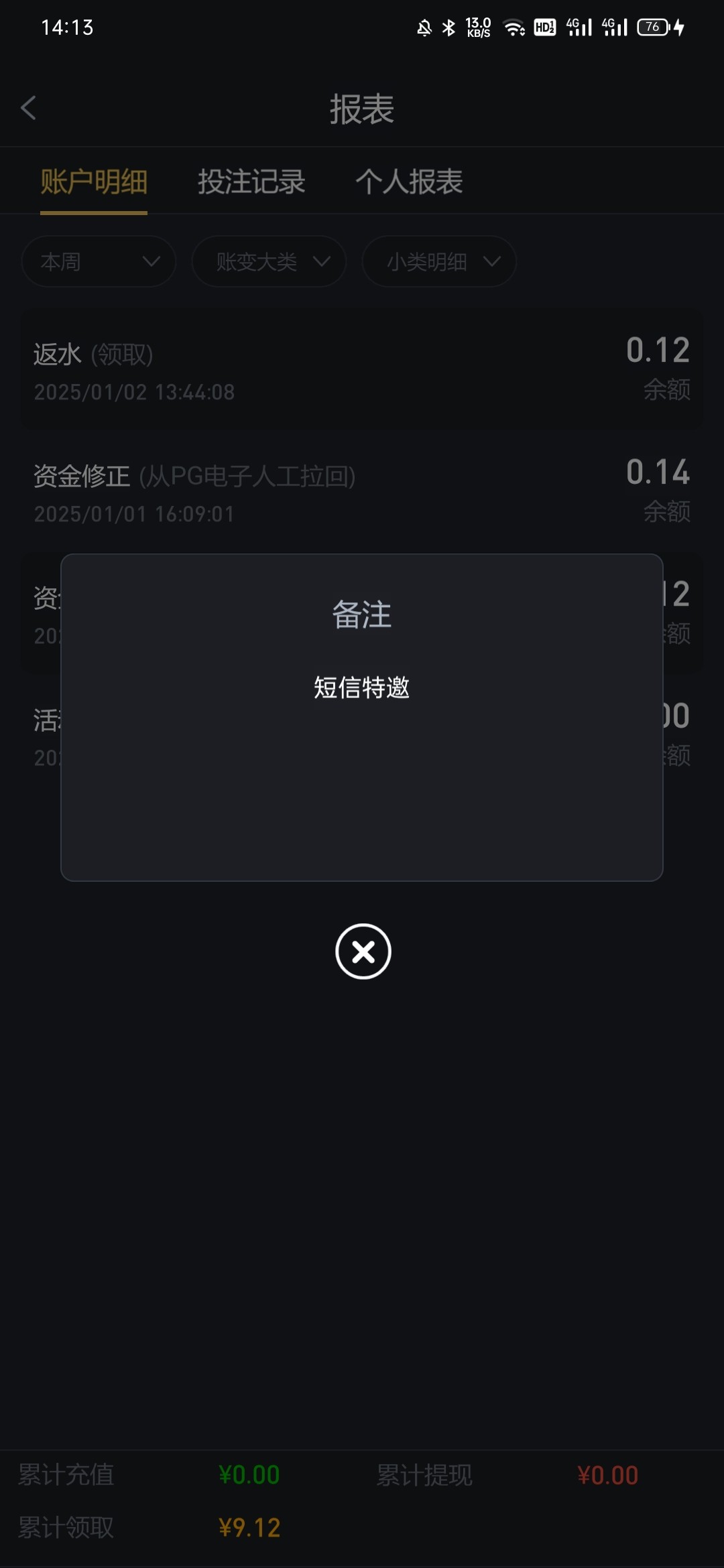Open the 资金修正 从PG电子人工拉回 record

tap(362, 493)
